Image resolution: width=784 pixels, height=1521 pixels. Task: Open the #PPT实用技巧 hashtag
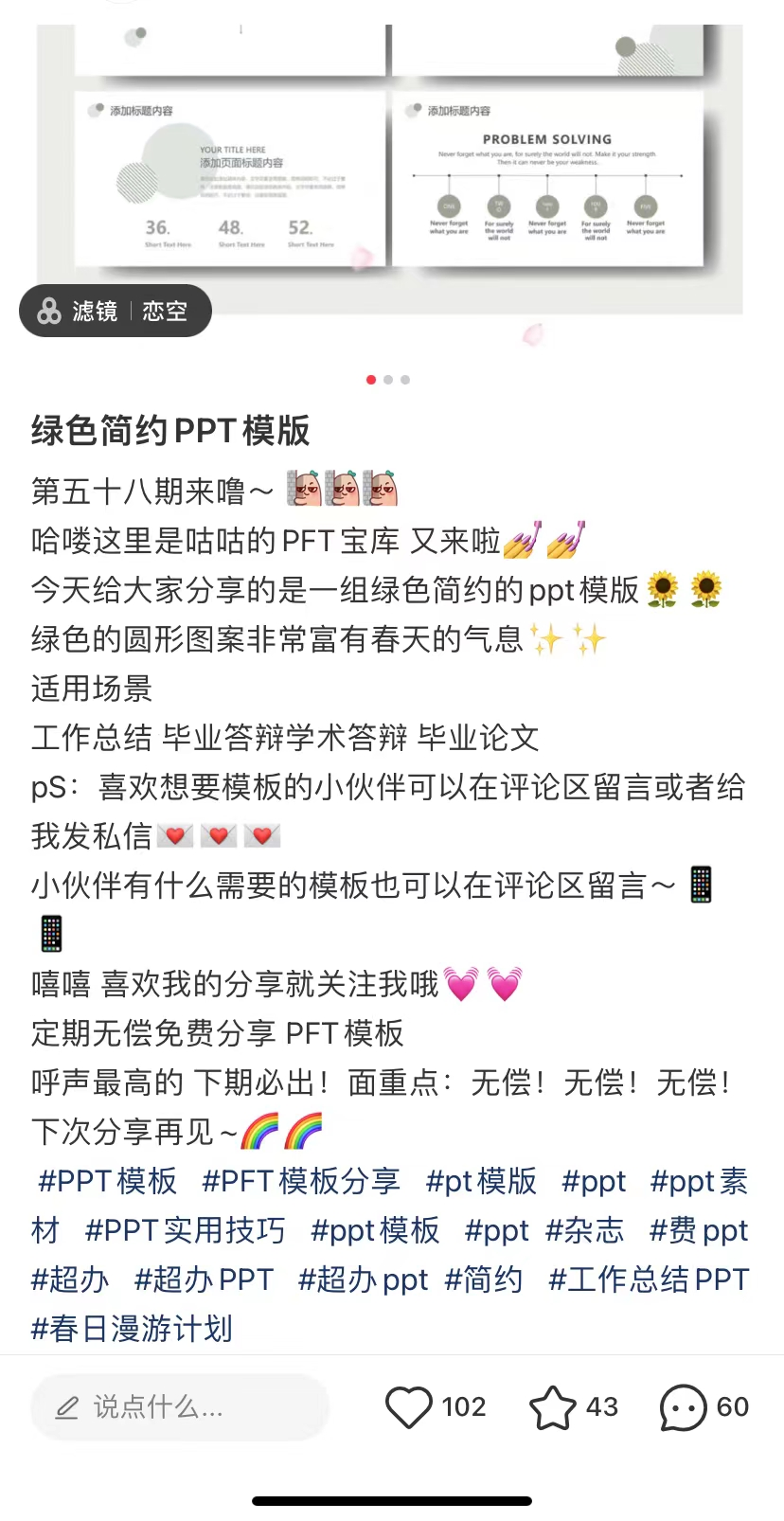[185, 1230]
